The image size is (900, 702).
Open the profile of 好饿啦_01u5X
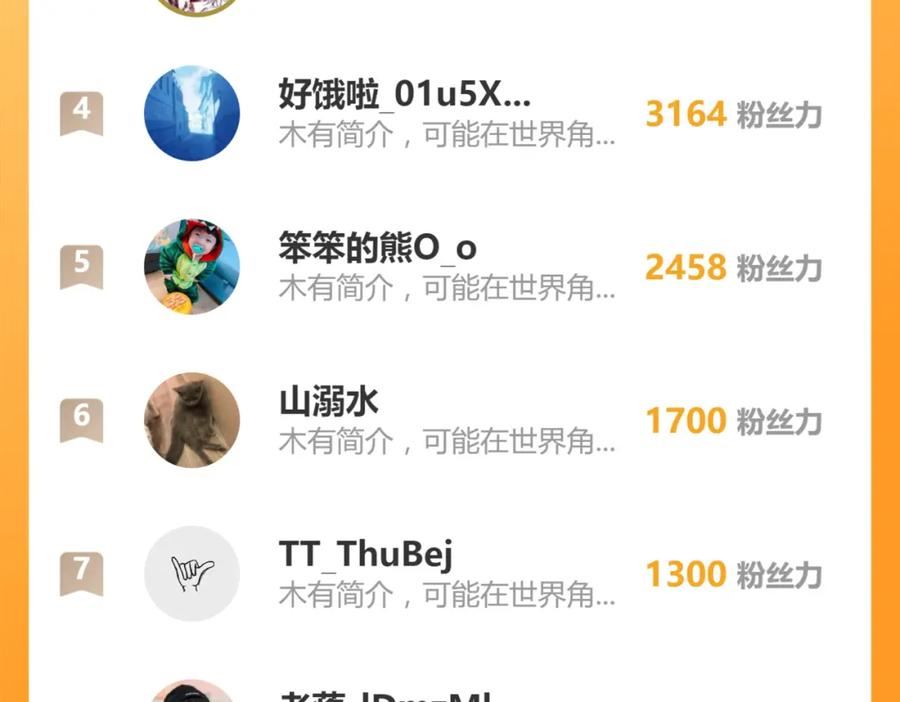[x=404, y=96]
